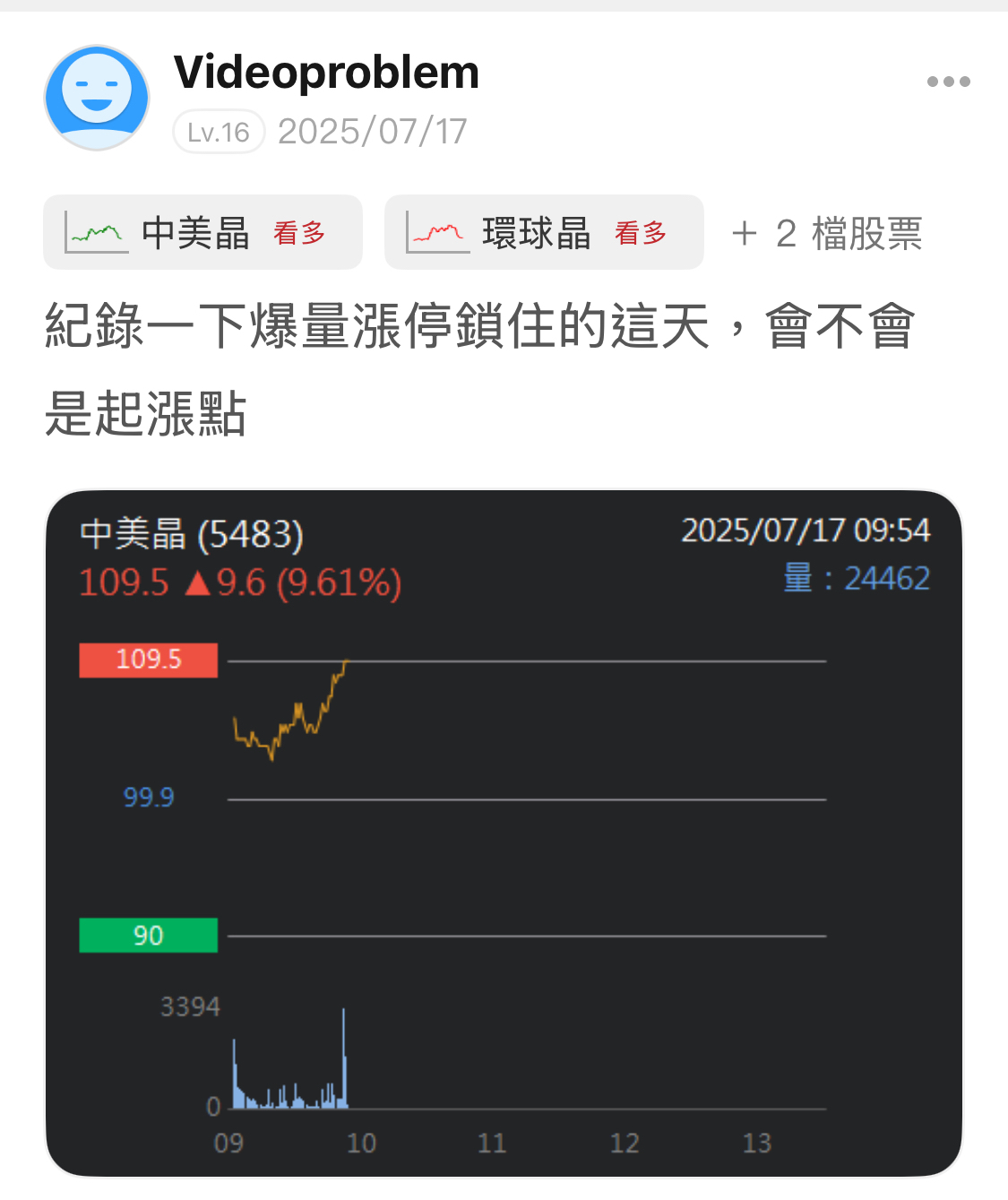Screen dimensions: 1008x1200
Task: Tap the Videoproblem username
Action: click(327, 73)
